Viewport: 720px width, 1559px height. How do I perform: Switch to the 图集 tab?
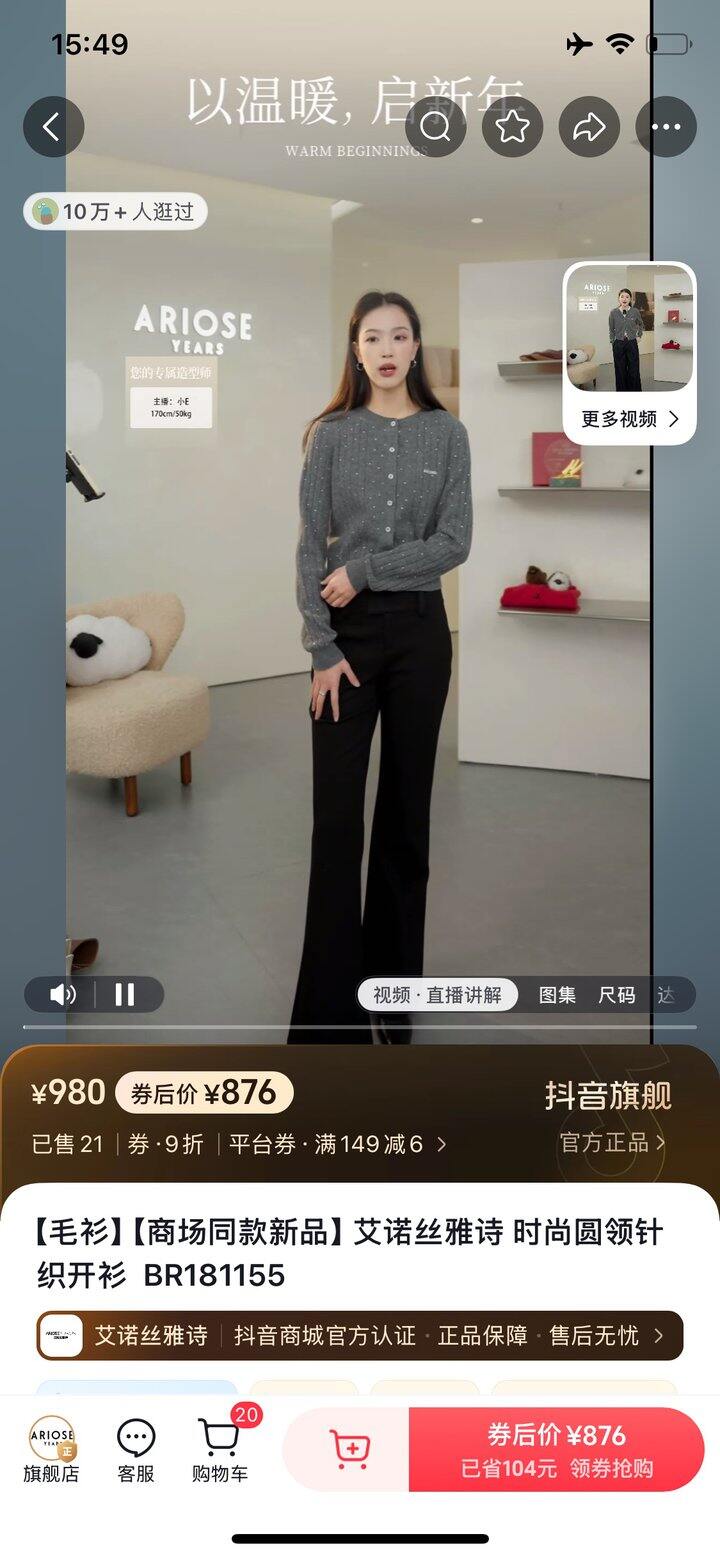(558, 994)
